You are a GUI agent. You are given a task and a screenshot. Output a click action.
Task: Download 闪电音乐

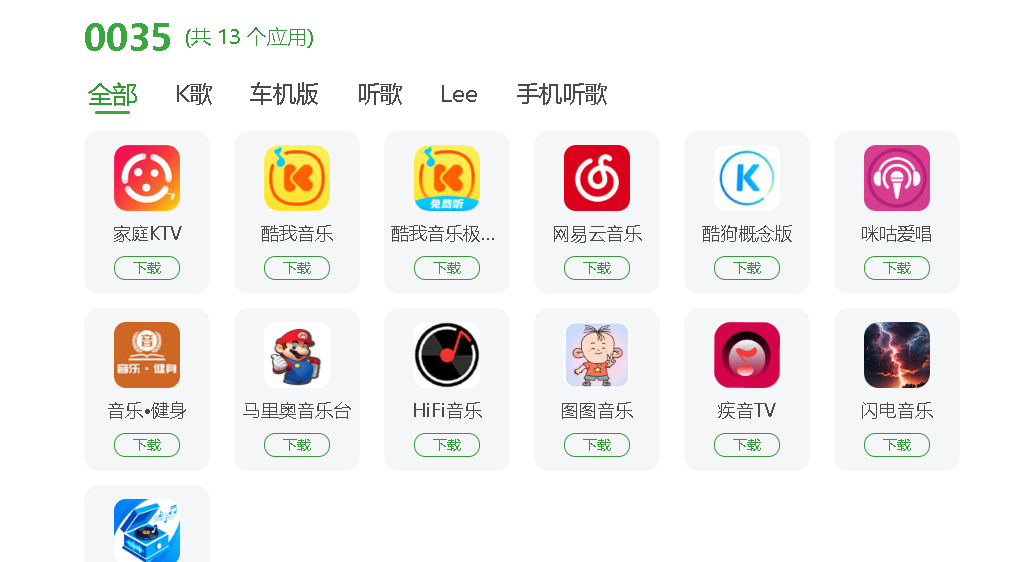(x=897, y=445)
